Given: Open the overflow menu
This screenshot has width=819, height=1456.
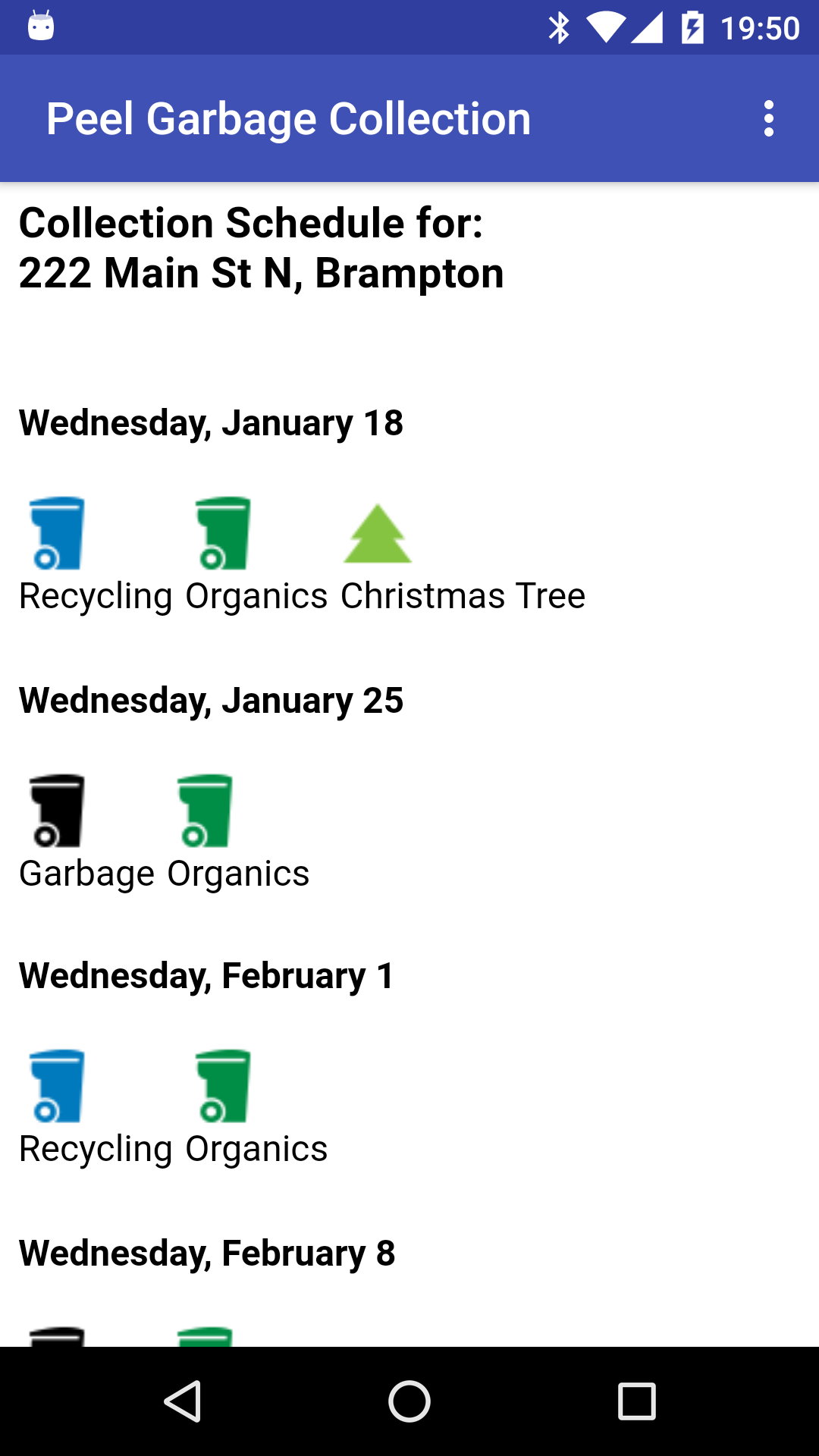Looking at the screenshot, I should [x=769, y=118].
